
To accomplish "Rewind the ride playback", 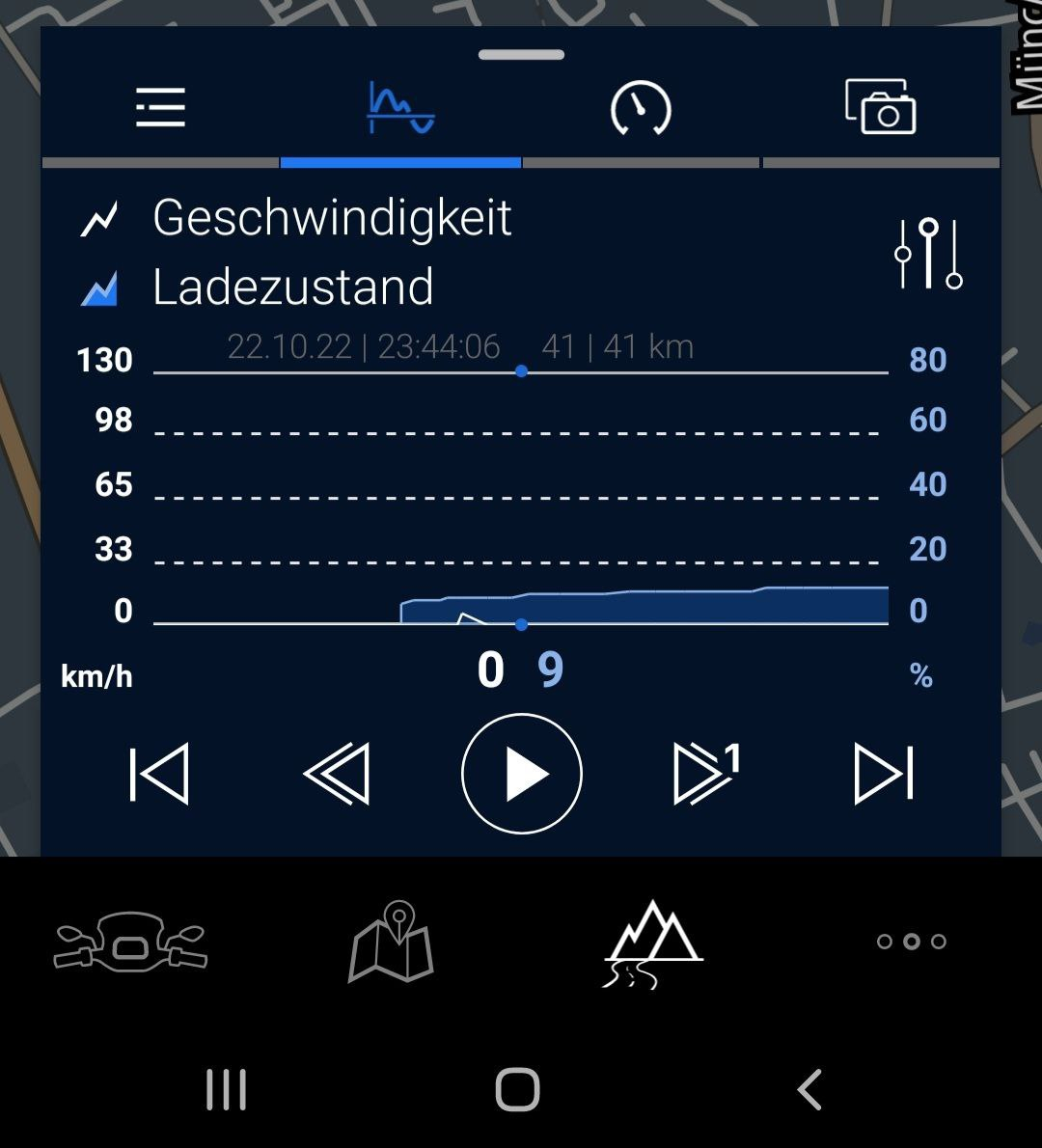I will (337, 774).
